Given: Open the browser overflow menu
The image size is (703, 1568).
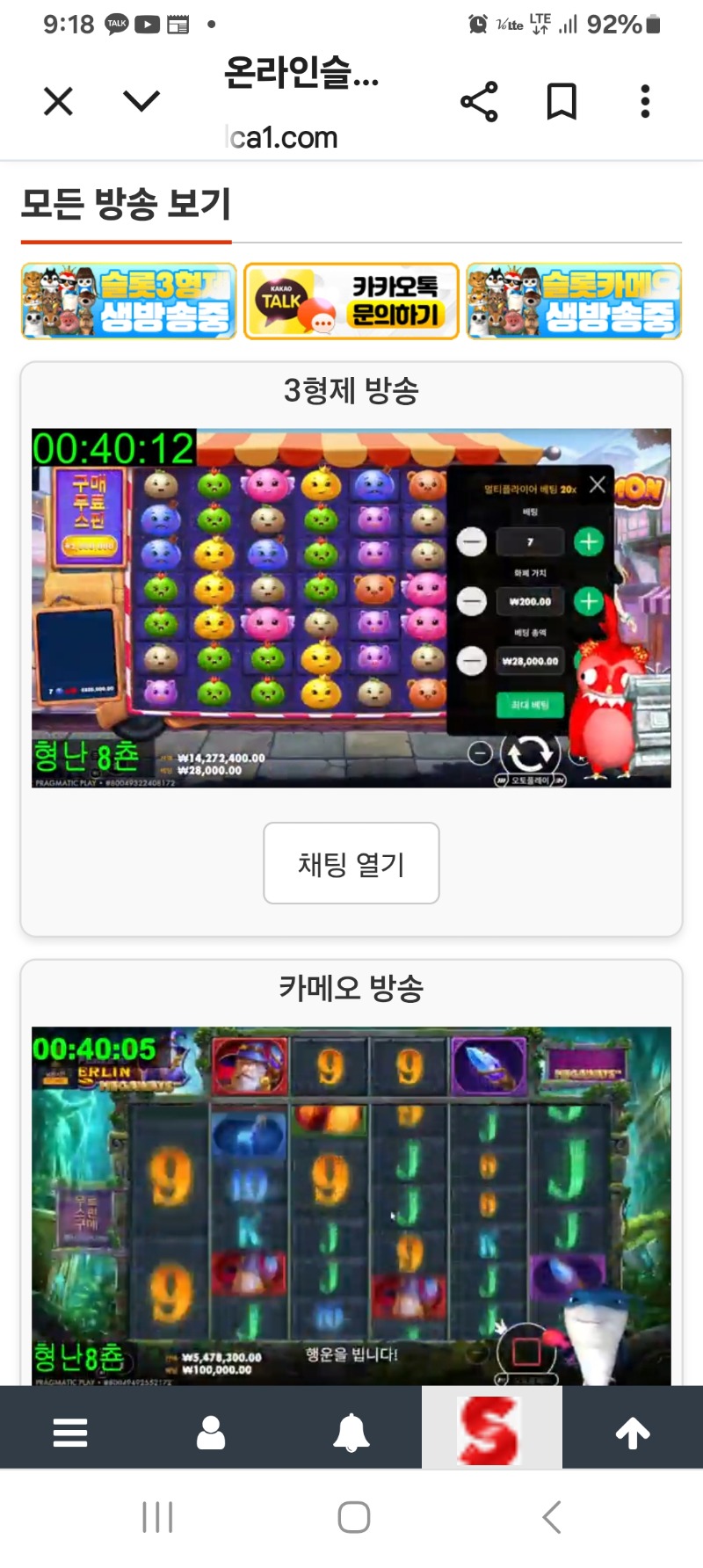Looking at the screenshot, I should click(x=645, y=101).
